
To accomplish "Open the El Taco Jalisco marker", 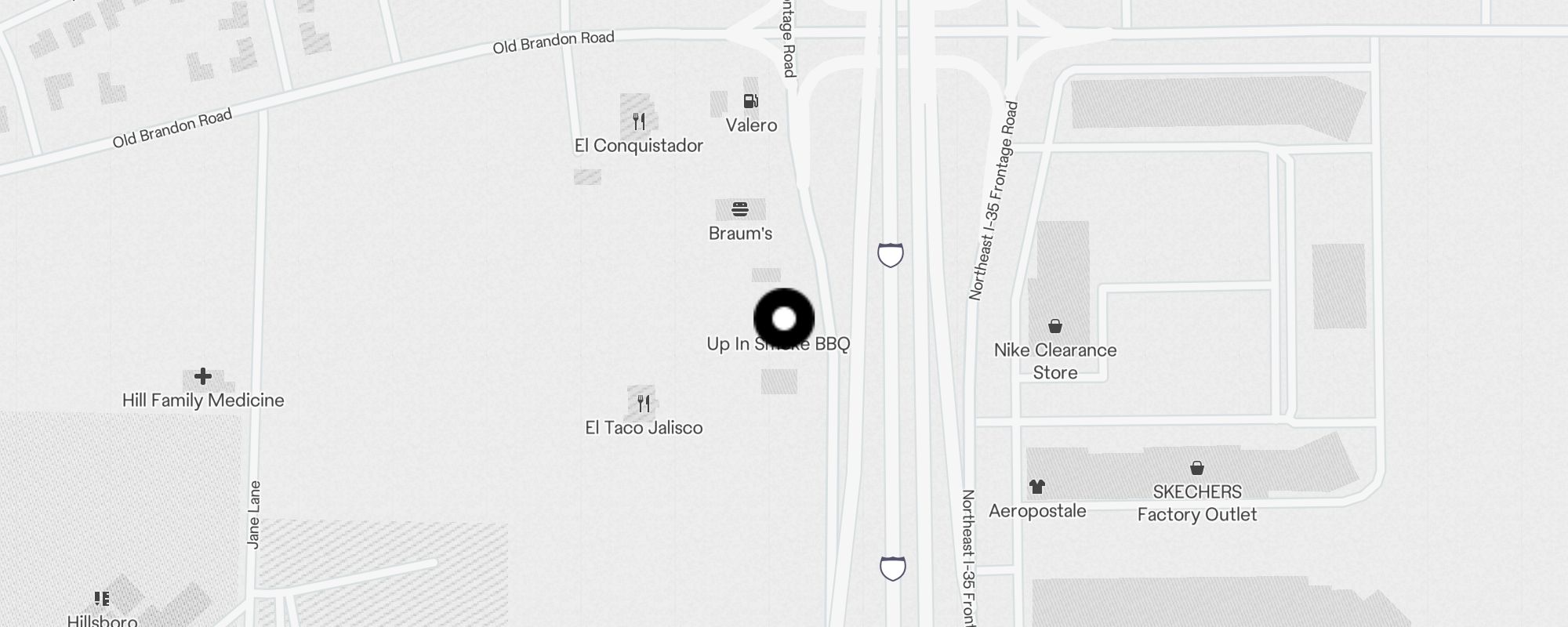I will tap(644, 404).
